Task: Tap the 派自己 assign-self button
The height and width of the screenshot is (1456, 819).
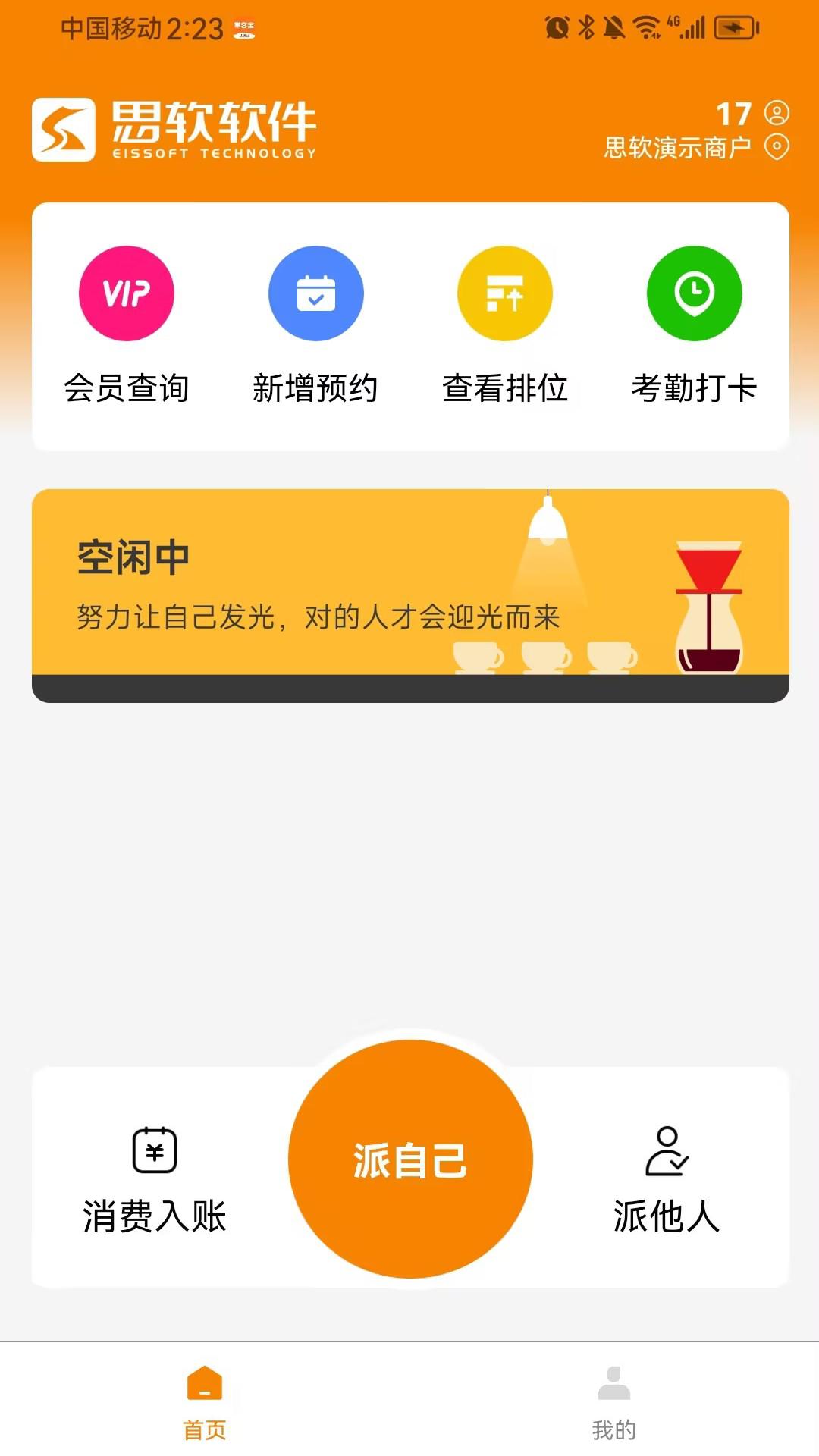Action: point(410,1159)
